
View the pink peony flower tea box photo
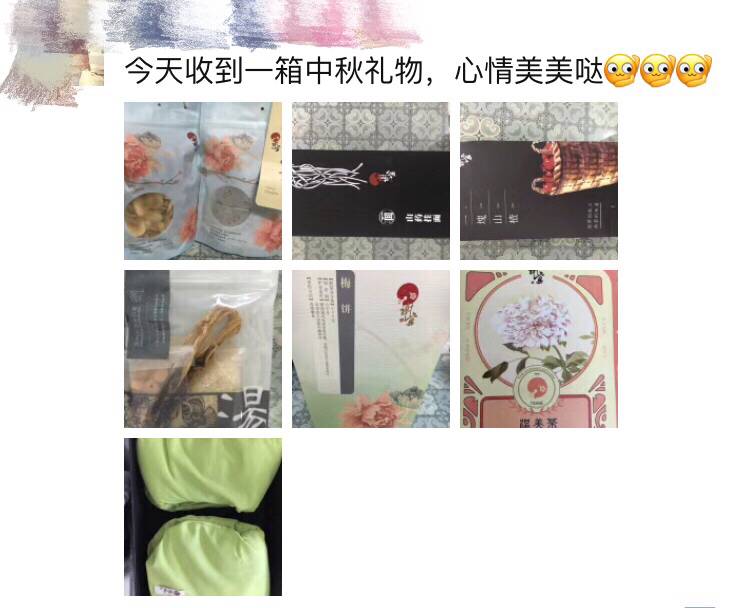(x=538, y=349)
